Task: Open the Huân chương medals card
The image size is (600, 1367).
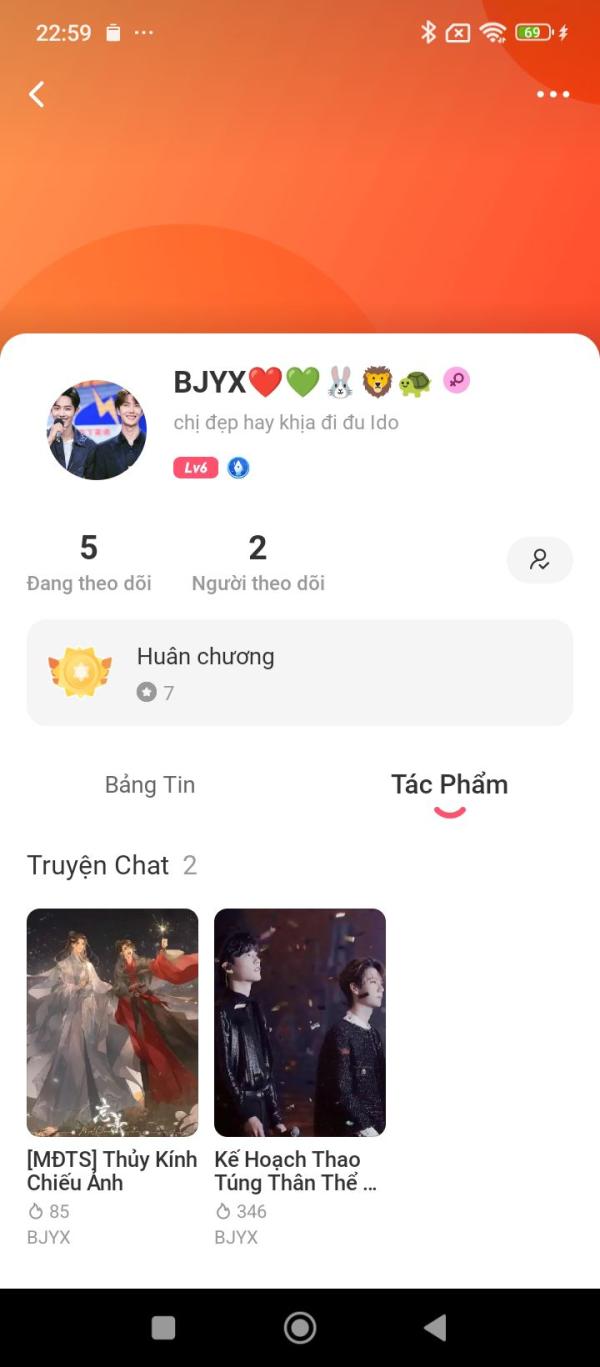Action: [300, 672]
